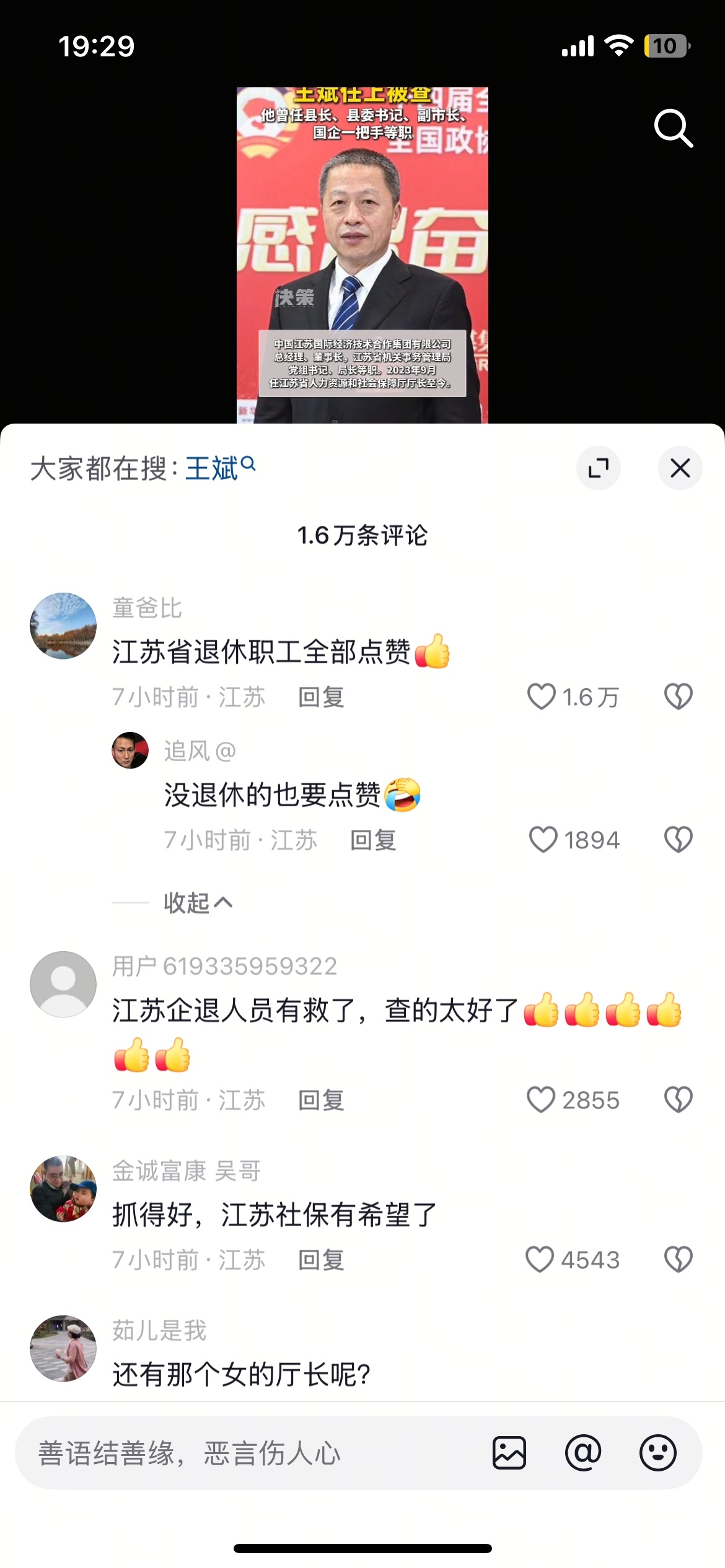Open the emoji picker
Viewport: 725px width, 1568px height.
(x=657, y=1453)
